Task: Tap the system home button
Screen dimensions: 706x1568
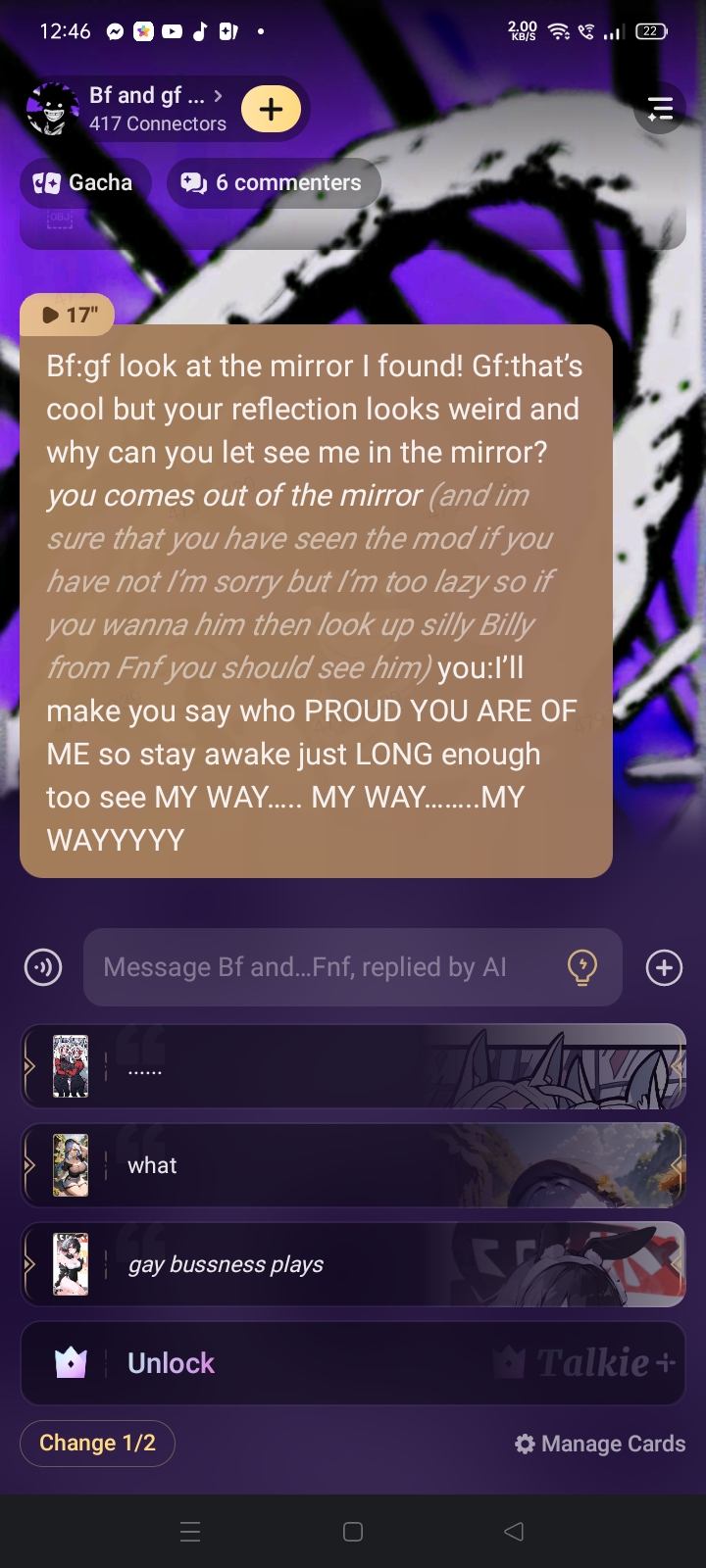Action: pyautogui.click(x=353, y=1532)
